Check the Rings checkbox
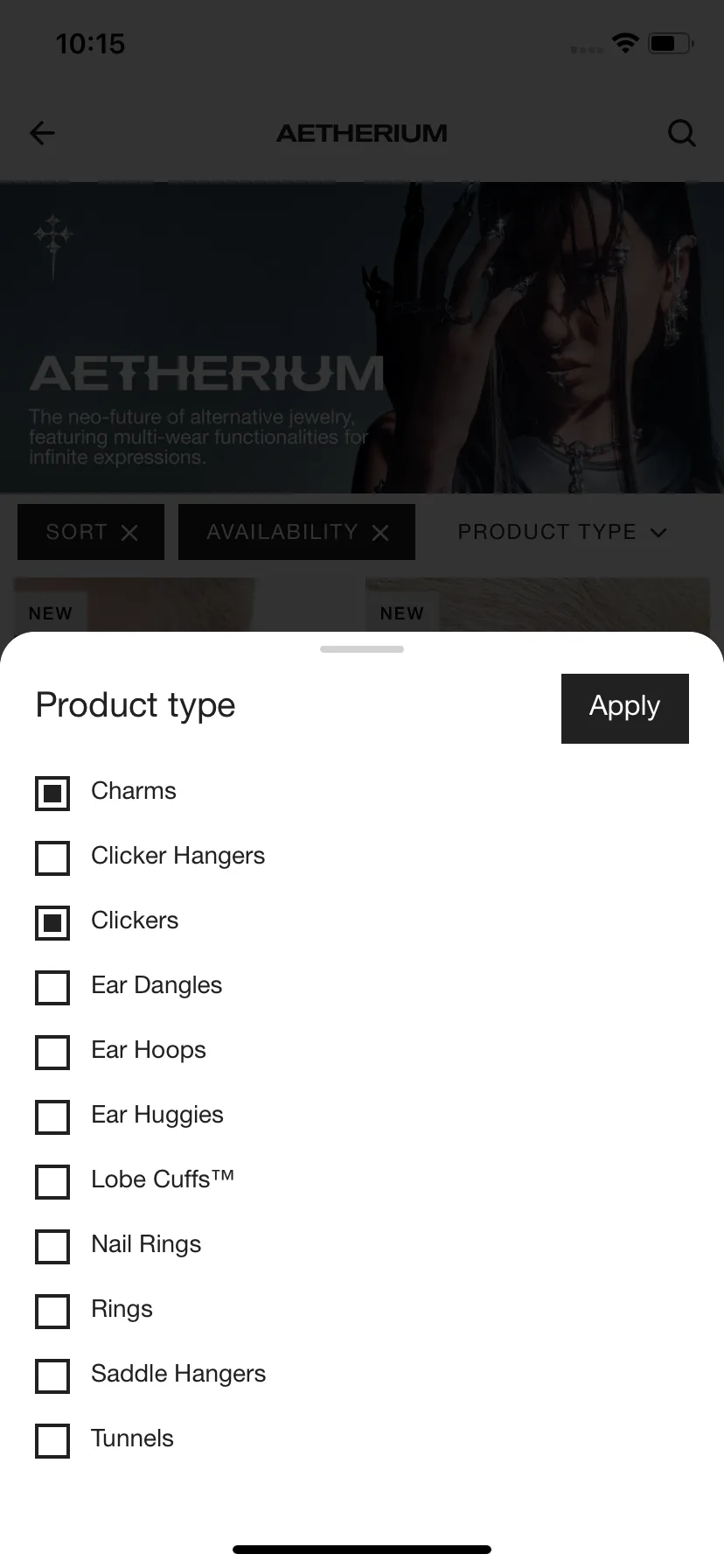Image resolution: width=724 pixels, height=1568 pixels. 52,1312
